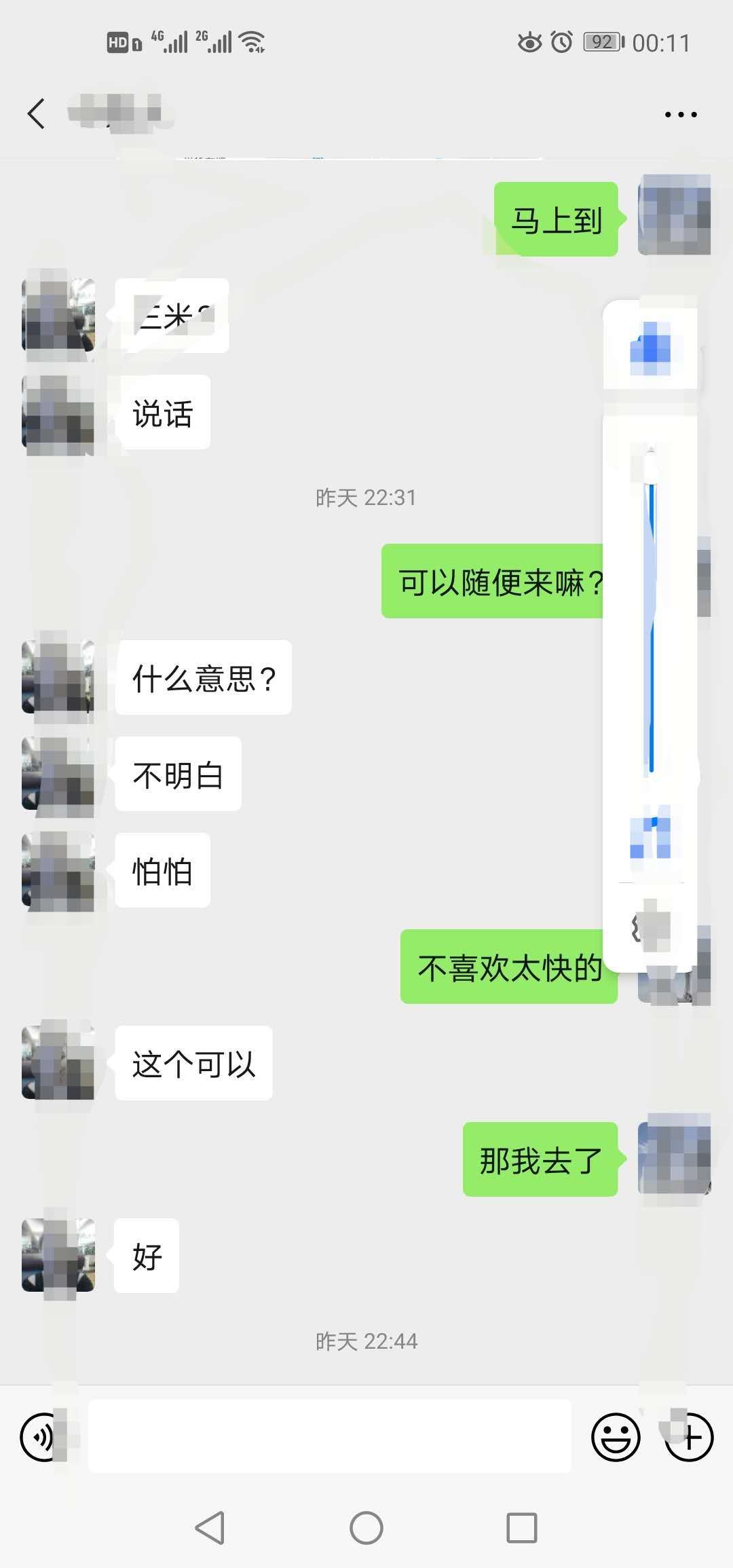
Task: Open the recent apps overview
Action: click(521, 1528)
